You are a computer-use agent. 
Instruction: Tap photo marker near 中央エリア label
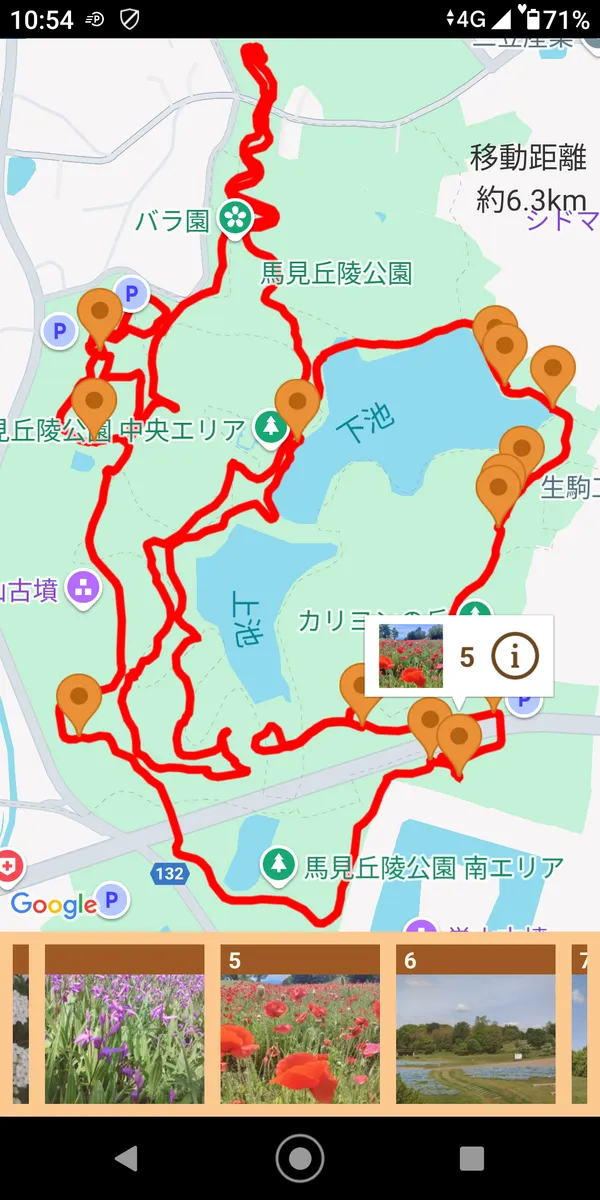(297, 402)
